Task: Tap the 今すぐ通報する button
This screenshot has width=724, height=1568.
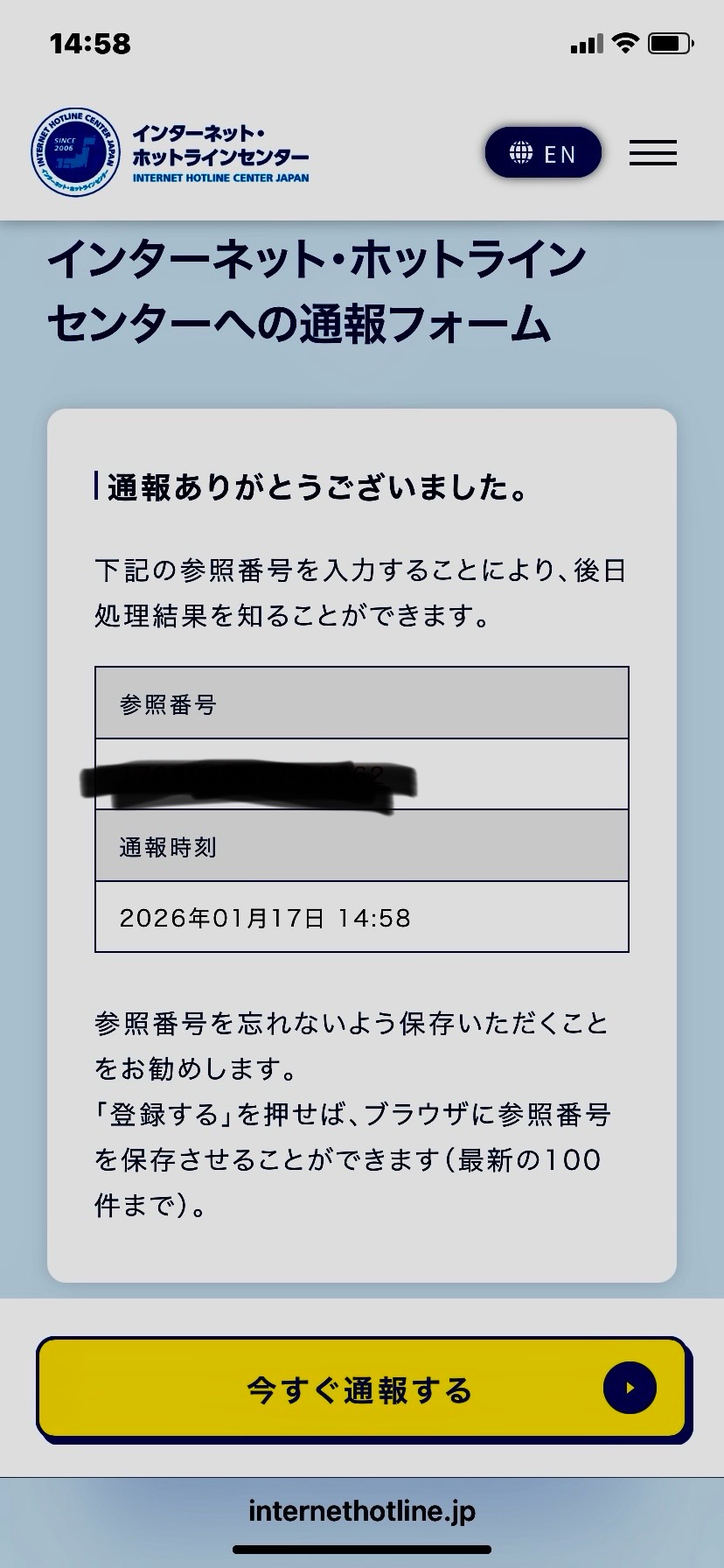Action: (x=361, y=1389)
